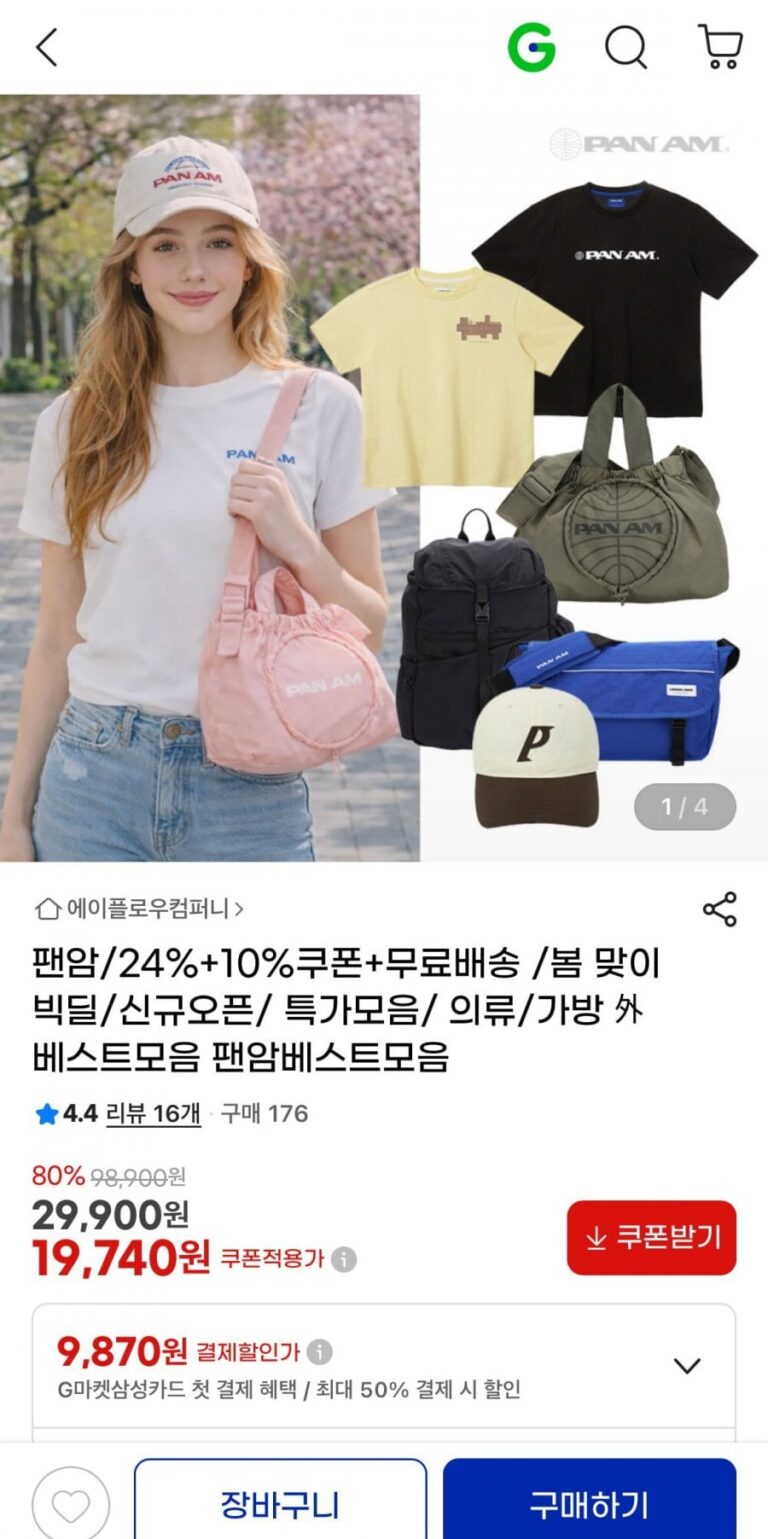Show info for 결제할인가
Viewport: 768px width, 1539px height.
[x=320, y=1353]
